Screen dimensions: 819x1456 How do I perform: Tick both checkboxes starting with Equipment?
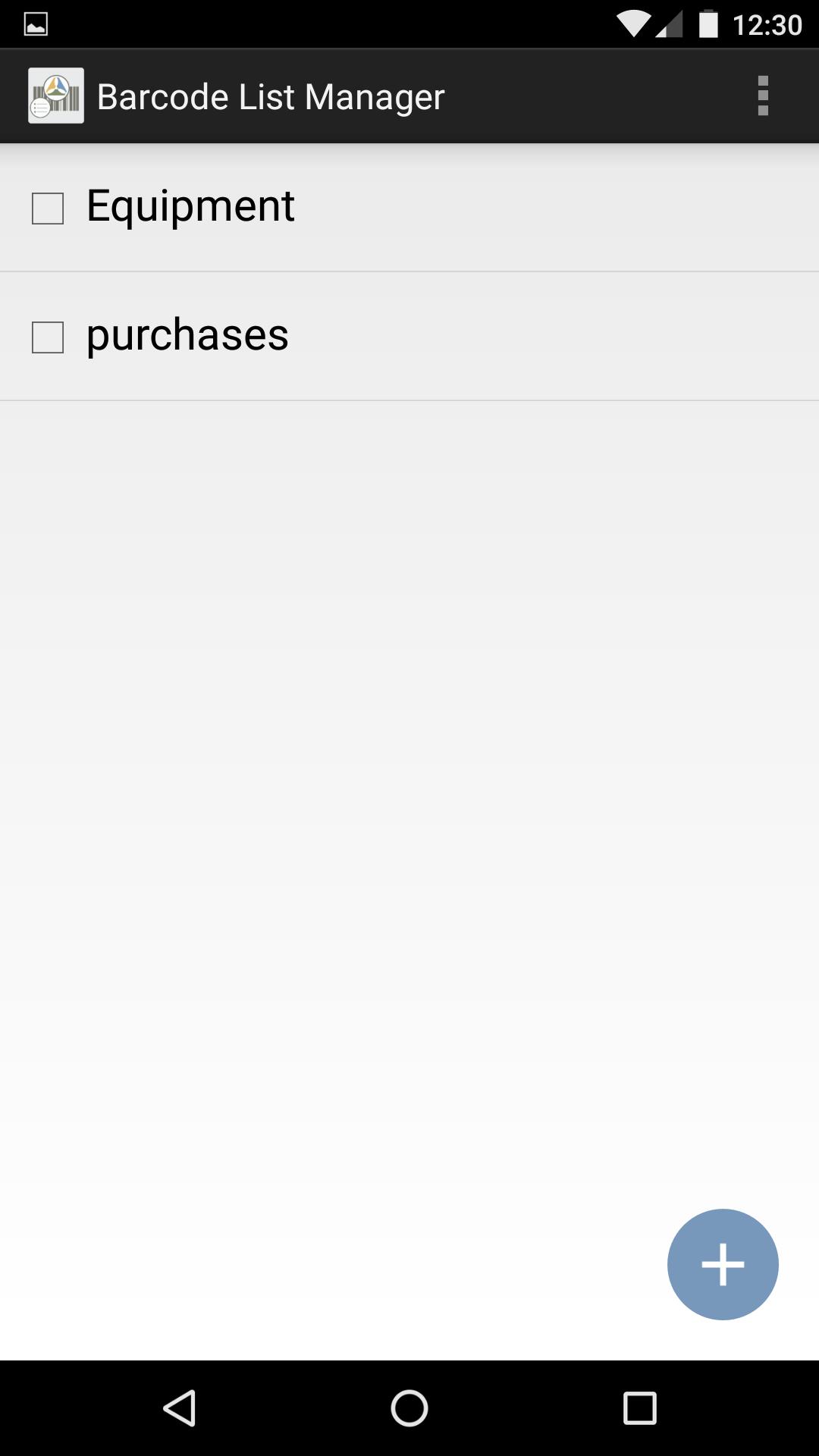pyautogui.click(x=48, y=205)
